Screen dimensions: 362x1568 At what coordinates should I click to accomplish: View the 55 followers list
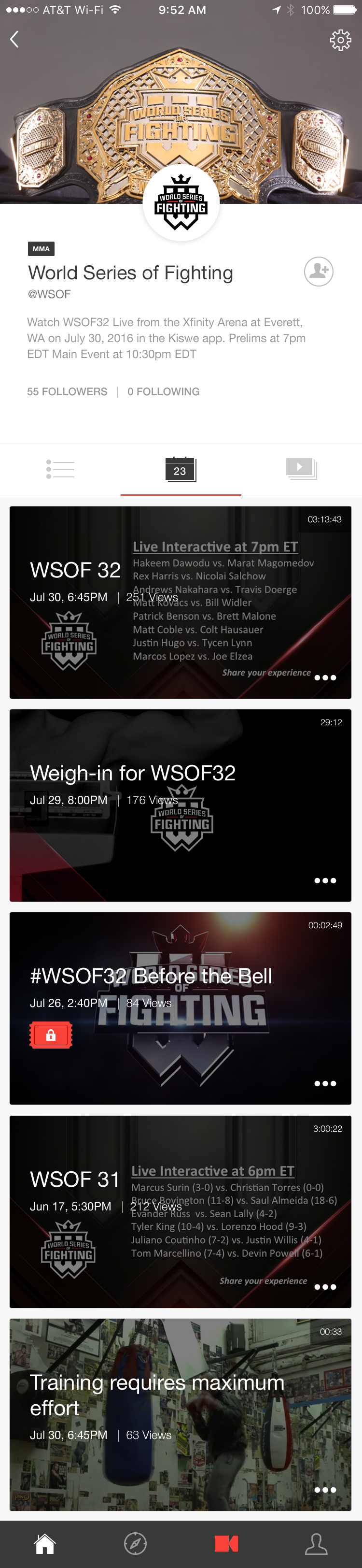tap(67, 391)
